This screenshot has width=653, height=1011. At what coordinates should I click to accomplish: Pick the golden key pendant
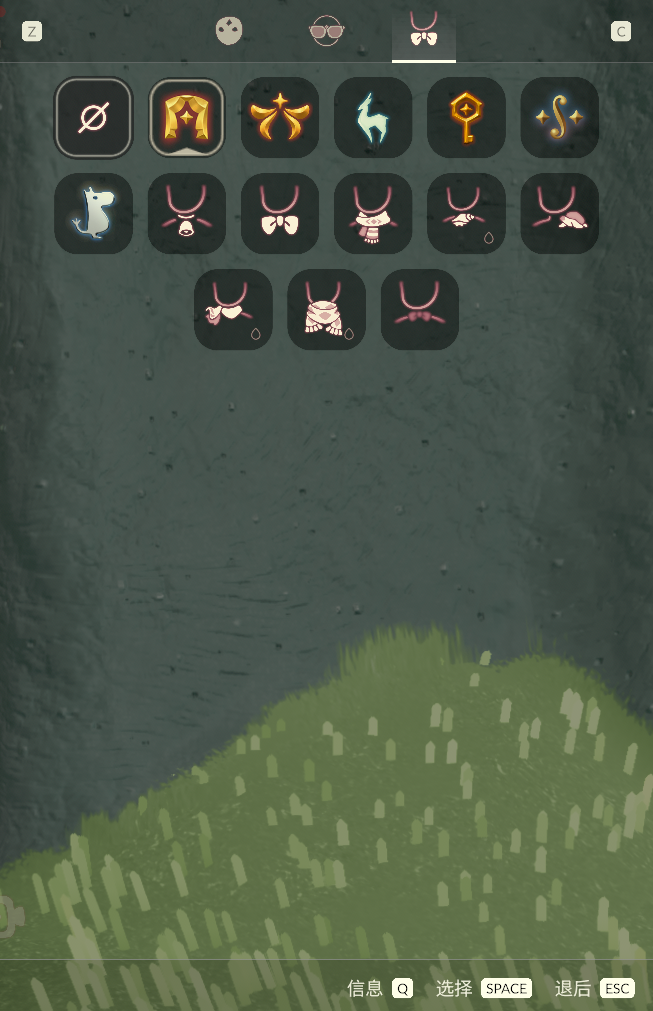point(466,118)
